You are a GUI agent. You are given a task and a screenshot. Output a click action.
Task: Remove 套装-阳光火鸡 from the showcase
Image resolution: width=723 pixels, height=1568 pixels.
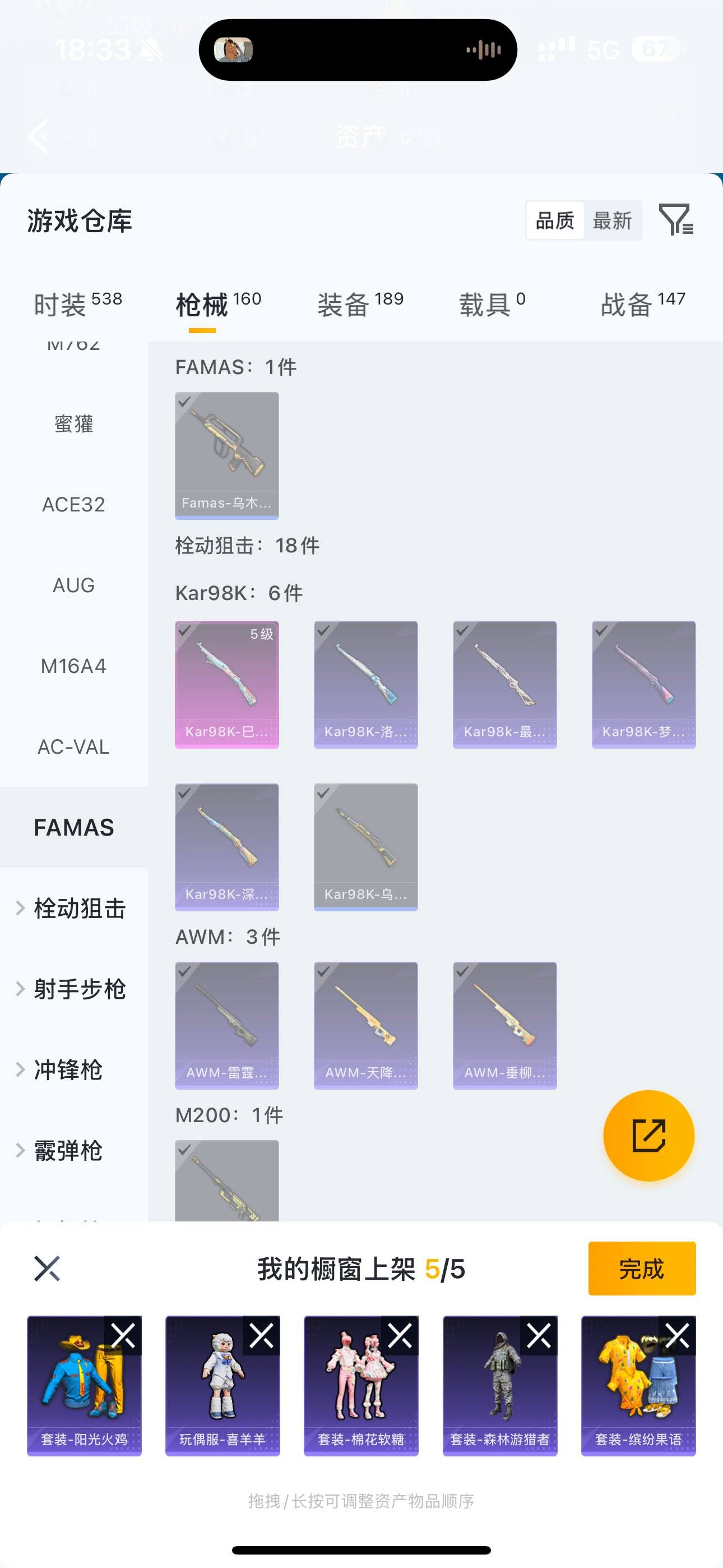[123, 1336]
